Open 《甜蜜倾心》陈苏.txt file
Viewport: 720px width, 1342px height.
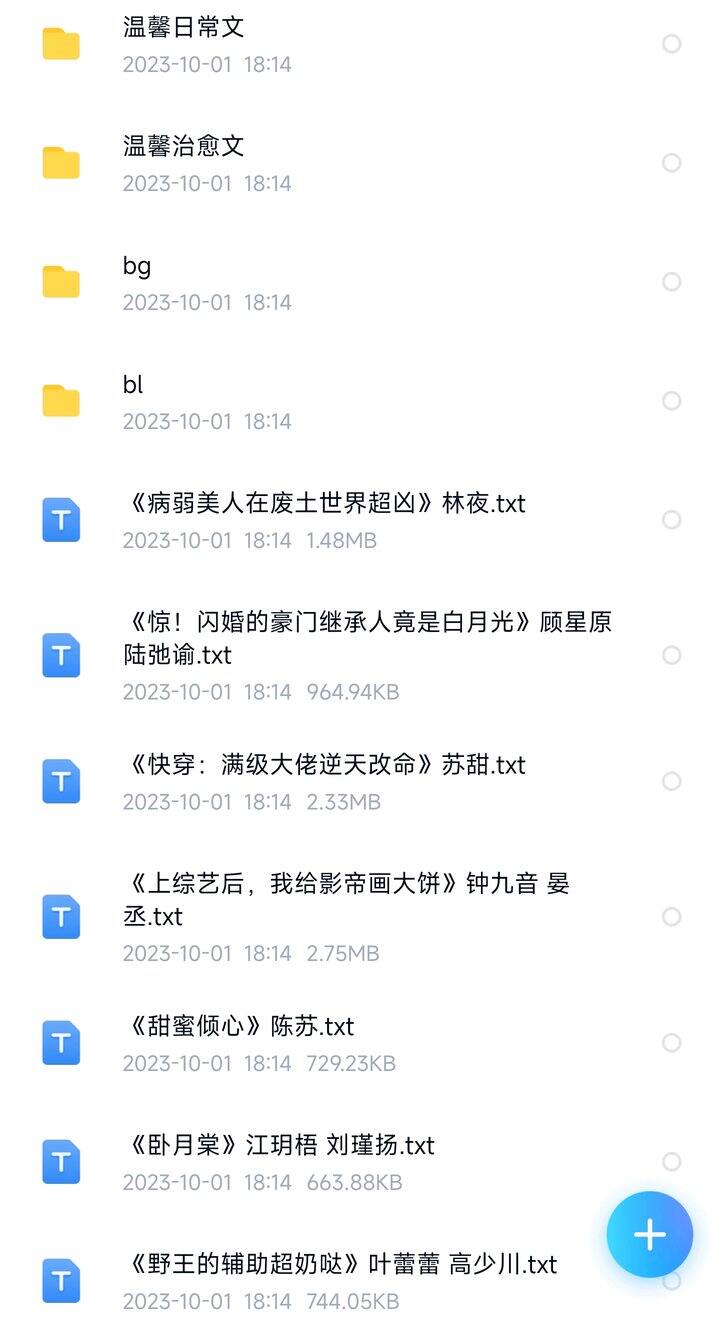click(x=360, y=1043)
